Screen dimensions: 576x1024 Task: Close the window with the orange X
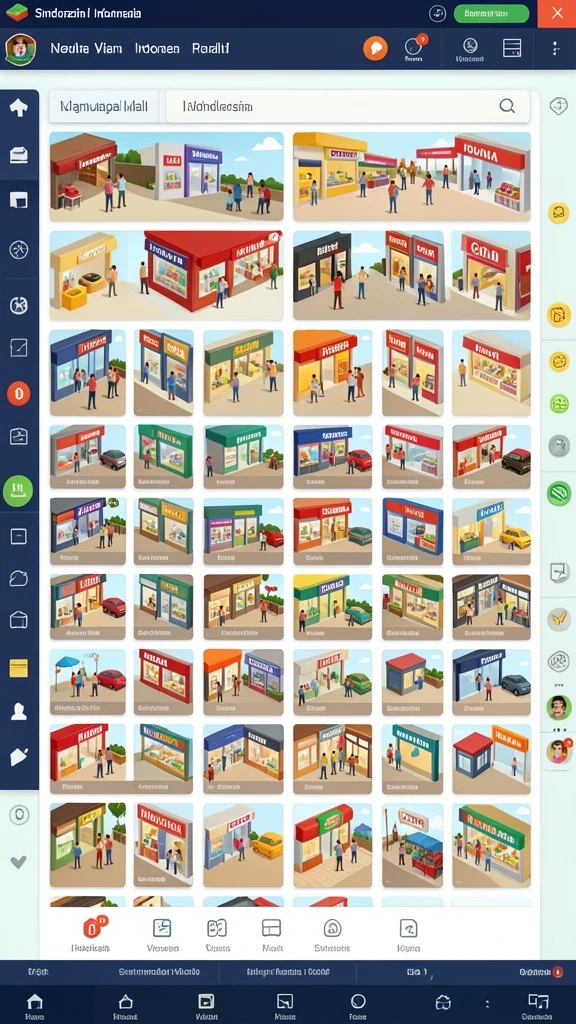pos(556,13)
